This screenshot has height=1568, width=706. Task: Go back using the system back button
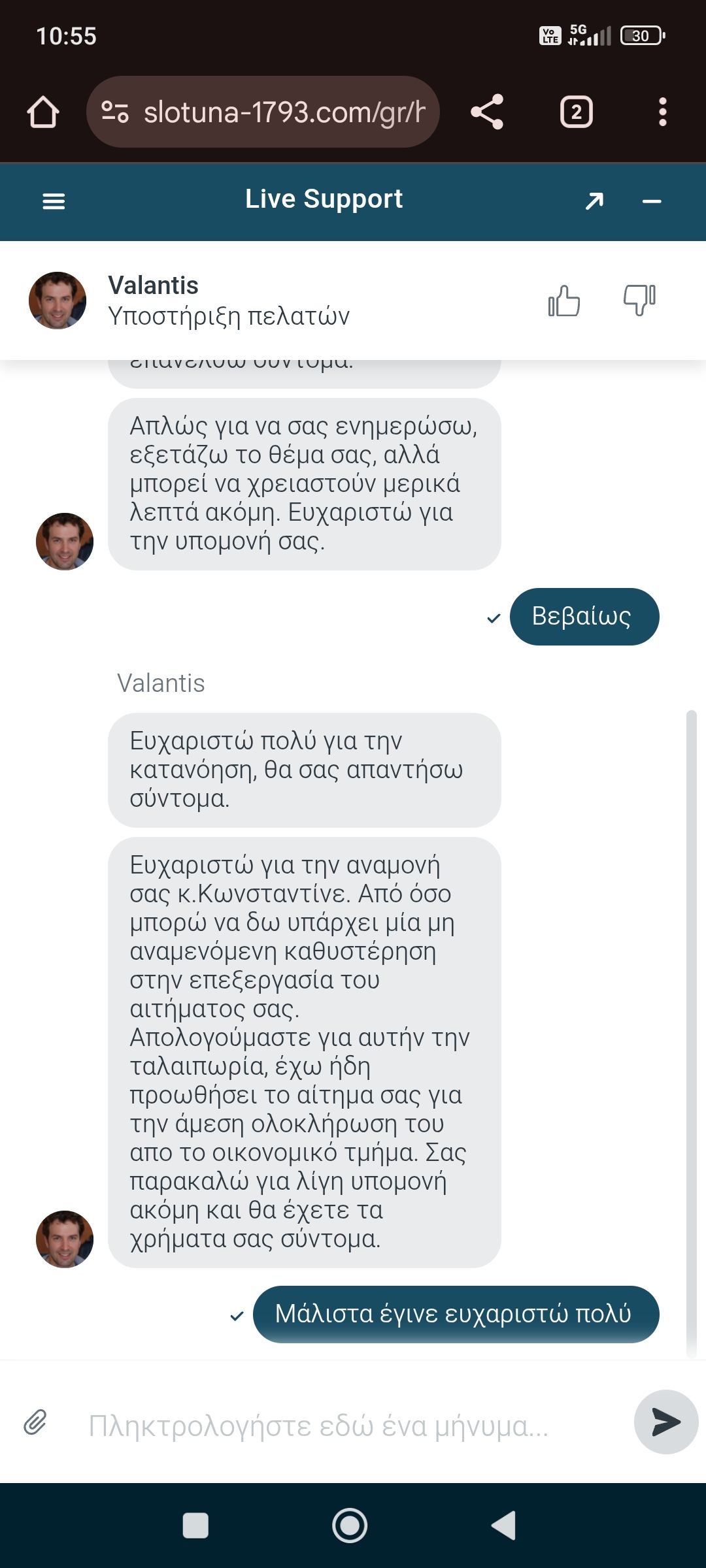[x=504, y=1526]
